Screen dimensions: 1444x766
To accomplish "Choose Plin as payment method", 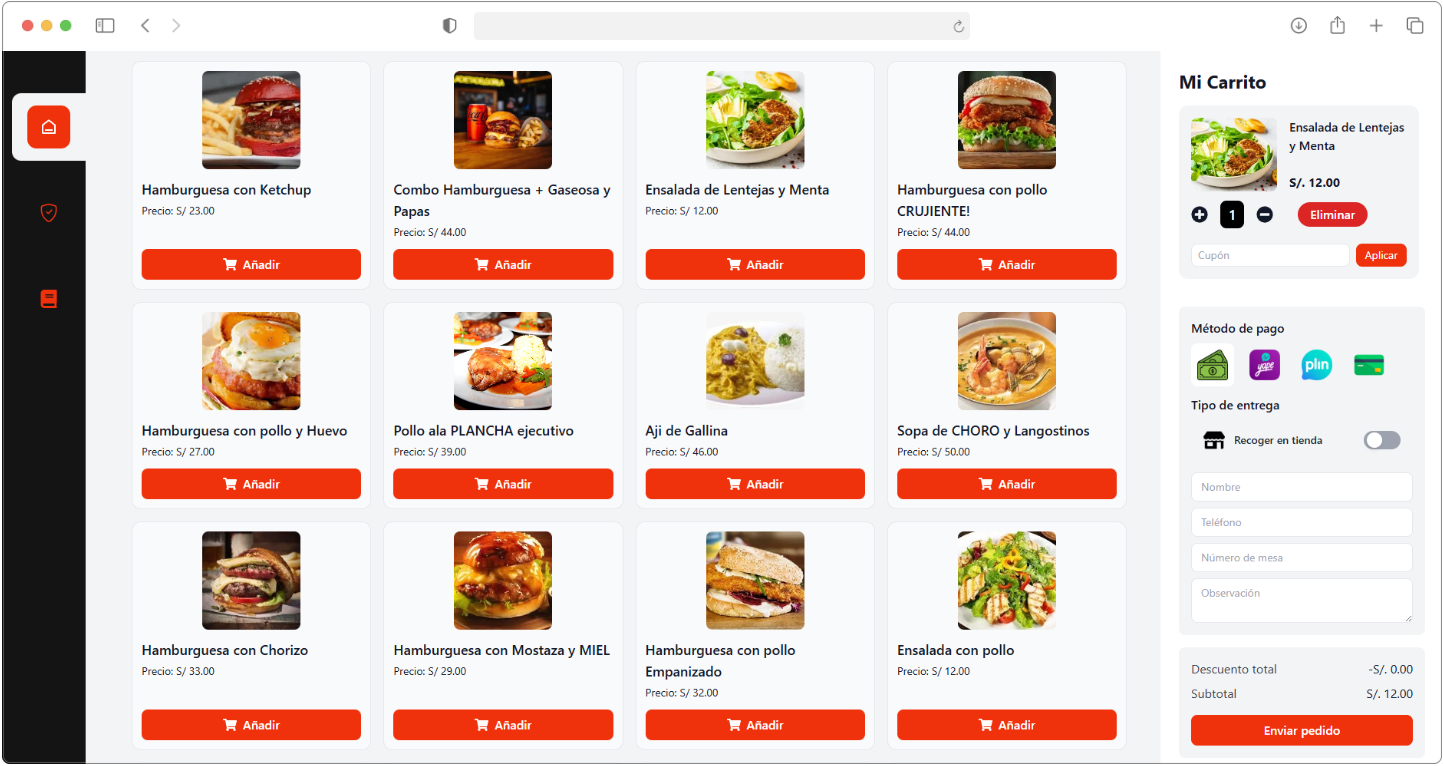I will click(1316, 365).
